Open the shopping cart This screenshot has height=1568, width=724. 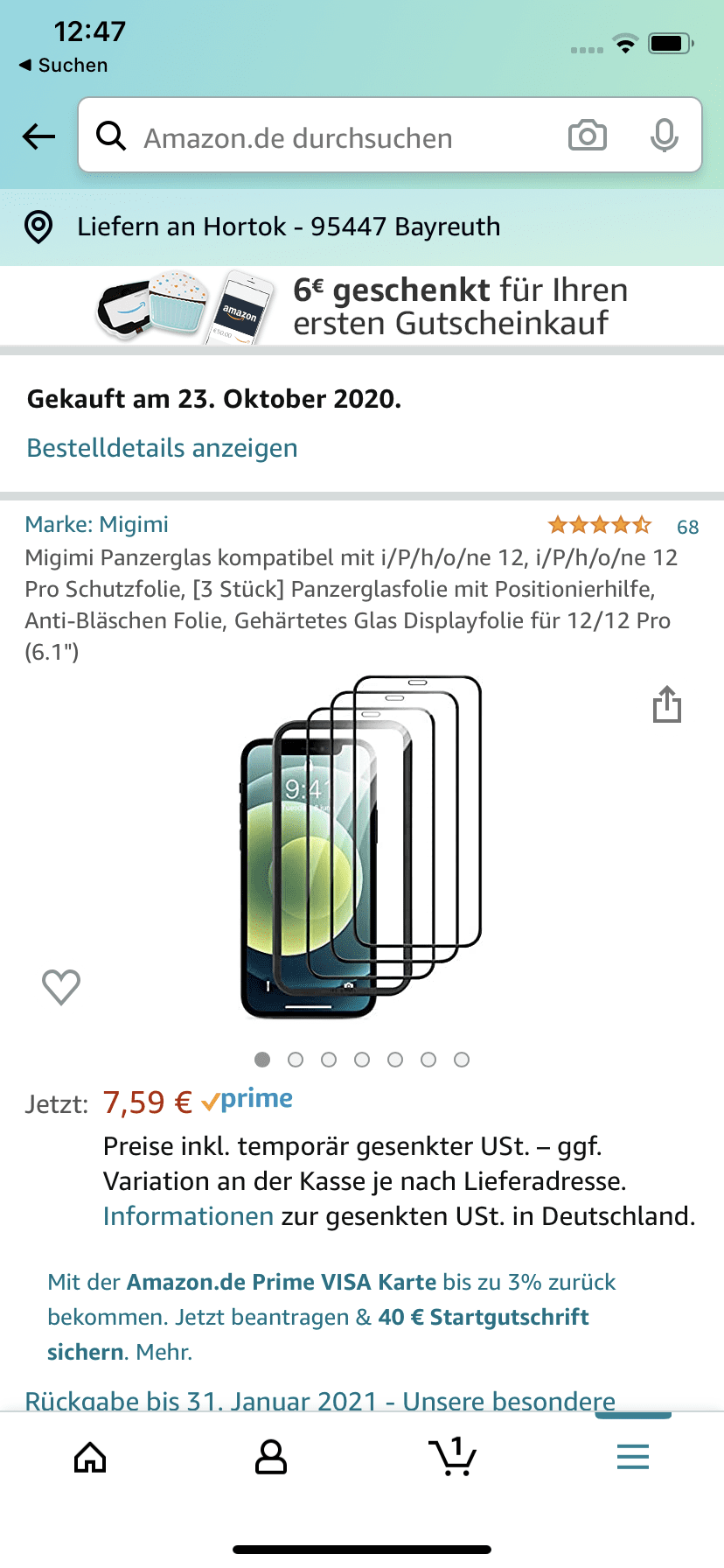[x=452, y=1457]
